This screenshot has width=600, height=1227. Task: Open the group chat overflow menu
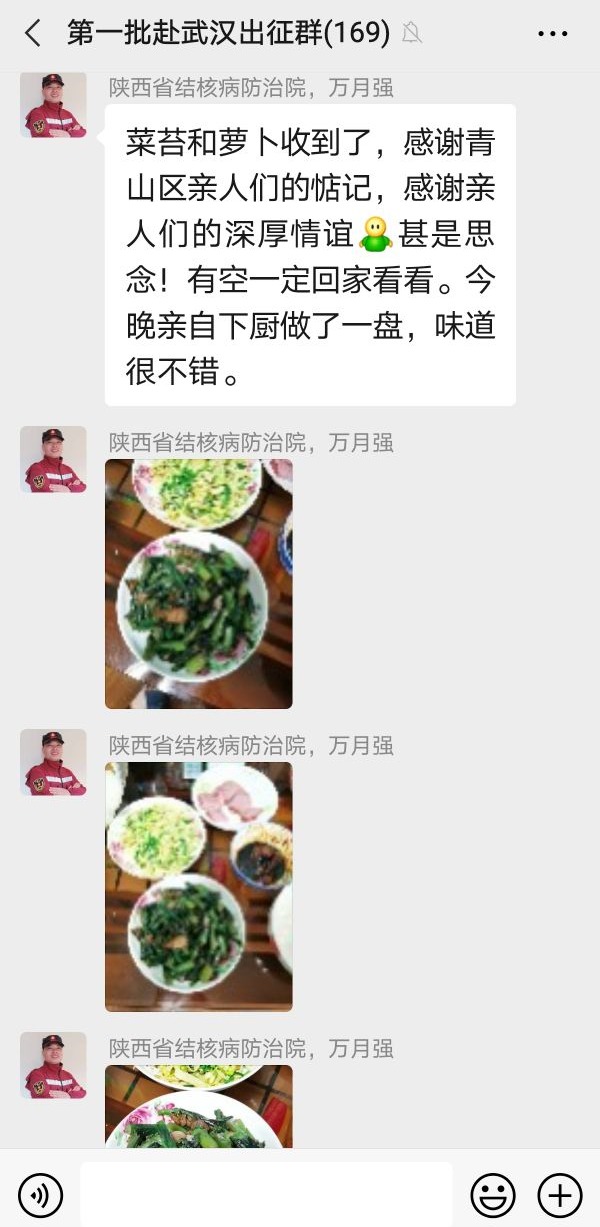[x=552, y=34]
